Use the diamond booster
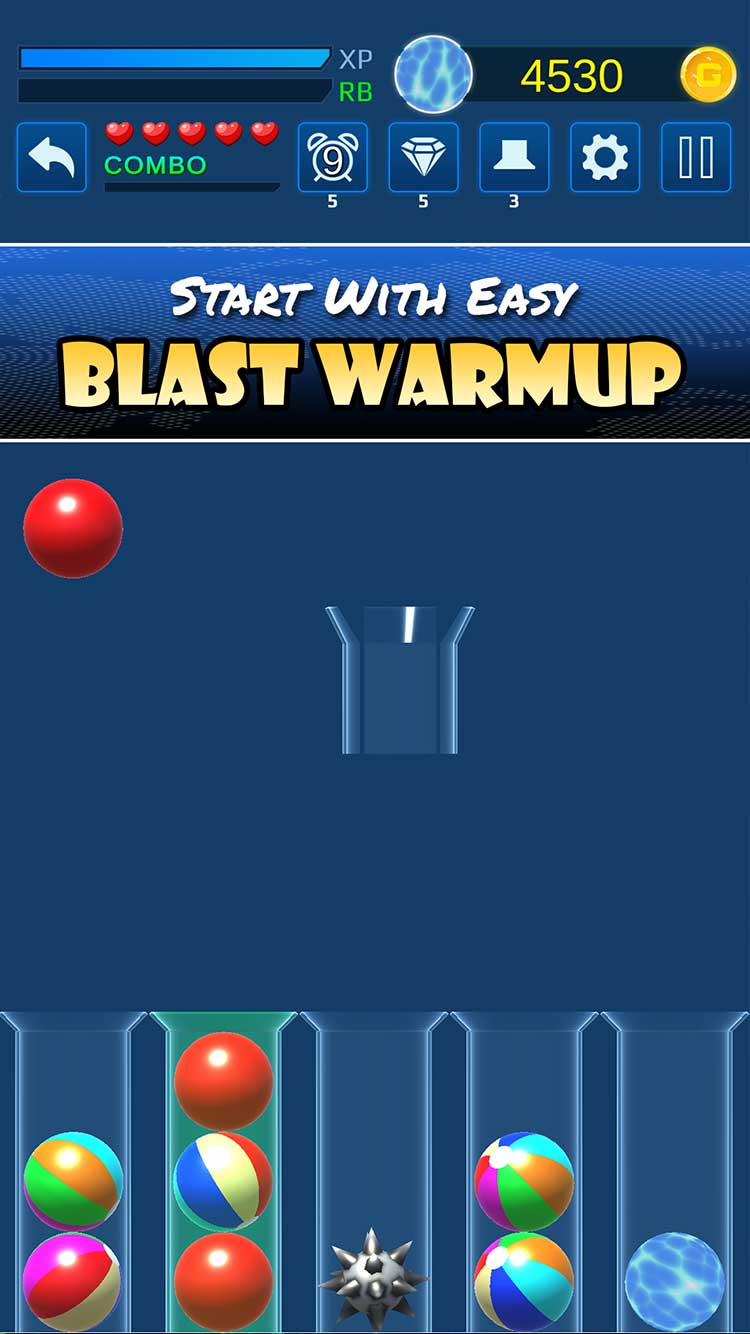This screenshot has width=750, height=1334. pos(423,157)
